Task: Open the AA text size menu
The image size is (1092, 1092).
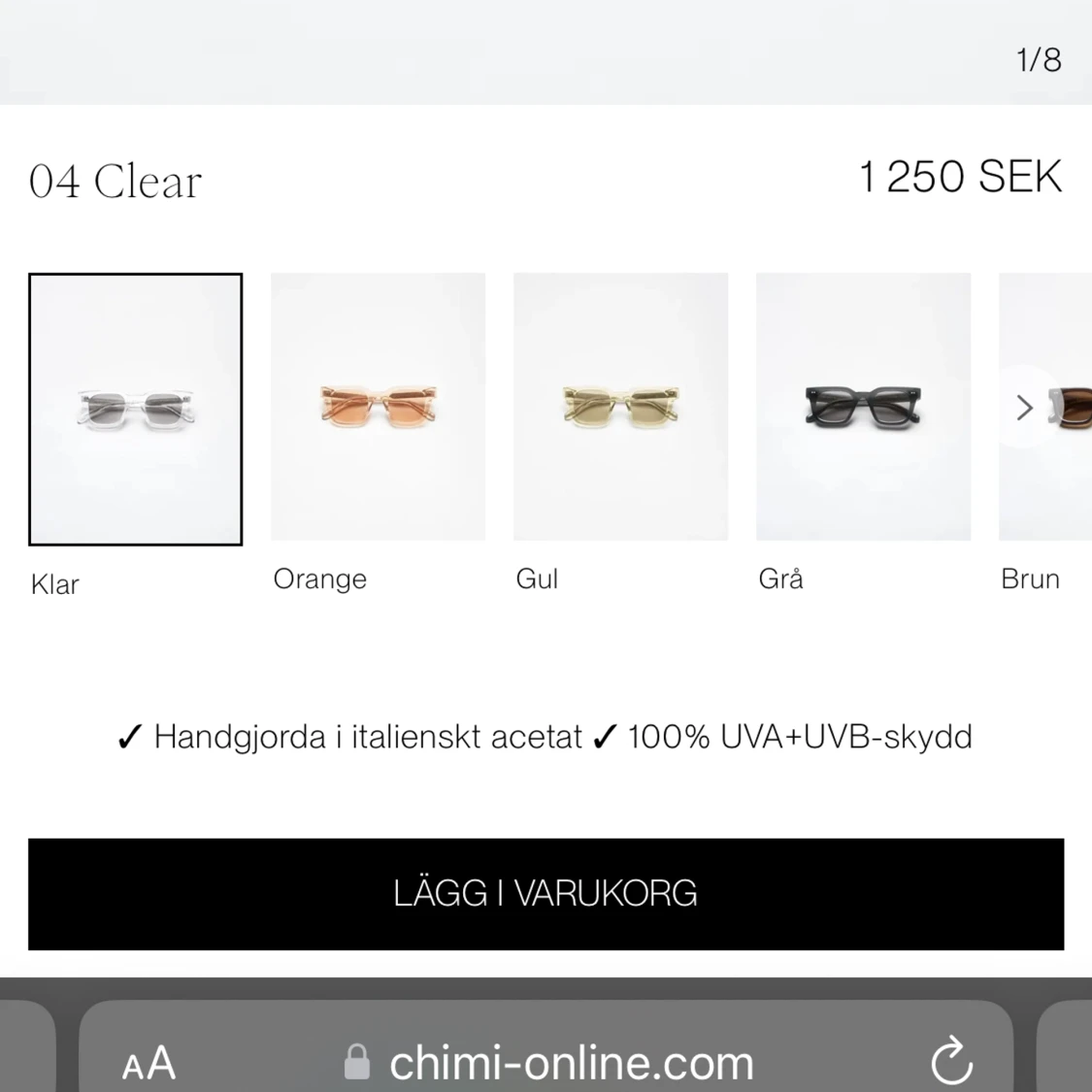Action: 149,1063
